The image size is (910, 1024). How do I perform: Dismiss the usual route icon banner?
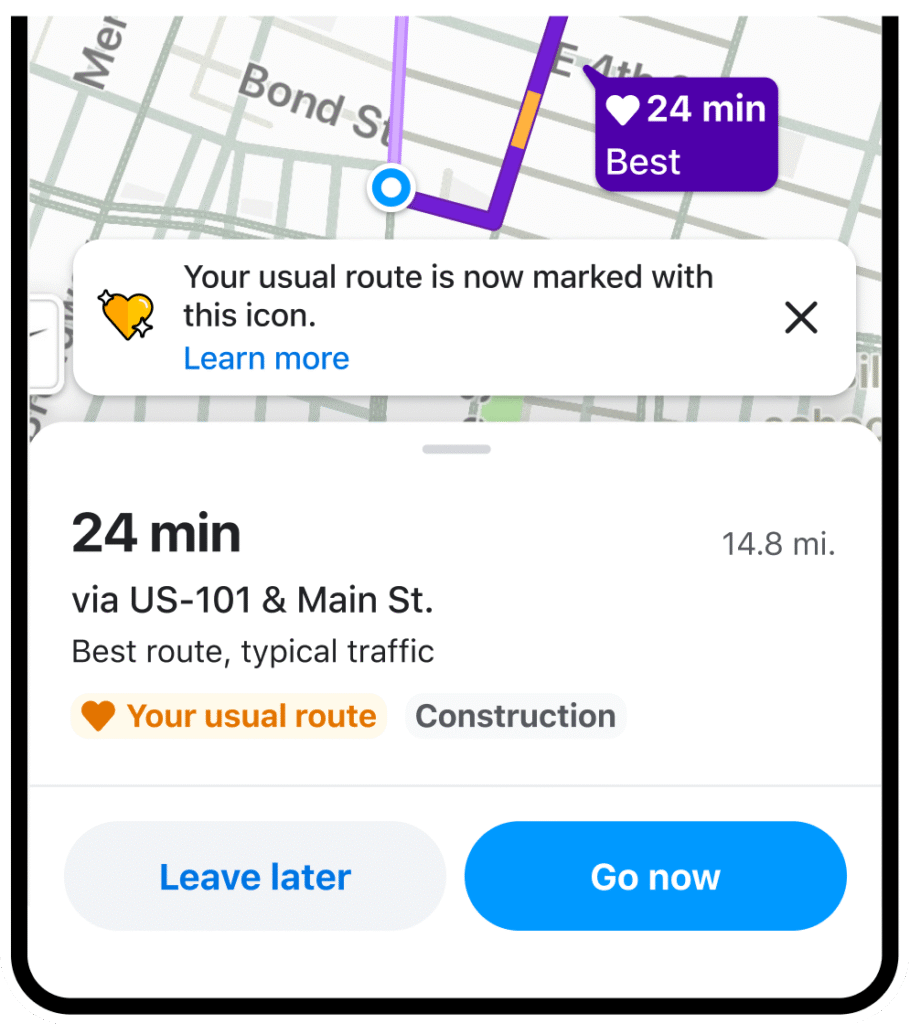tap(801, 318)
